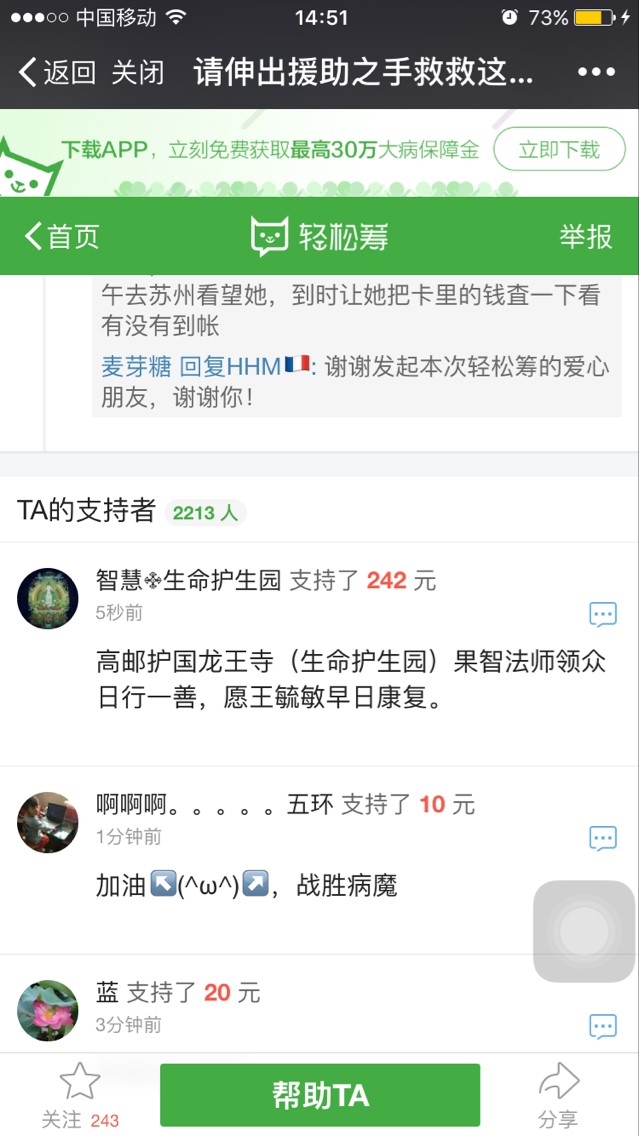Screen dimensions: 639x1136
Task: Go to 首页 of 轻松筹
Action: point(62,236)
